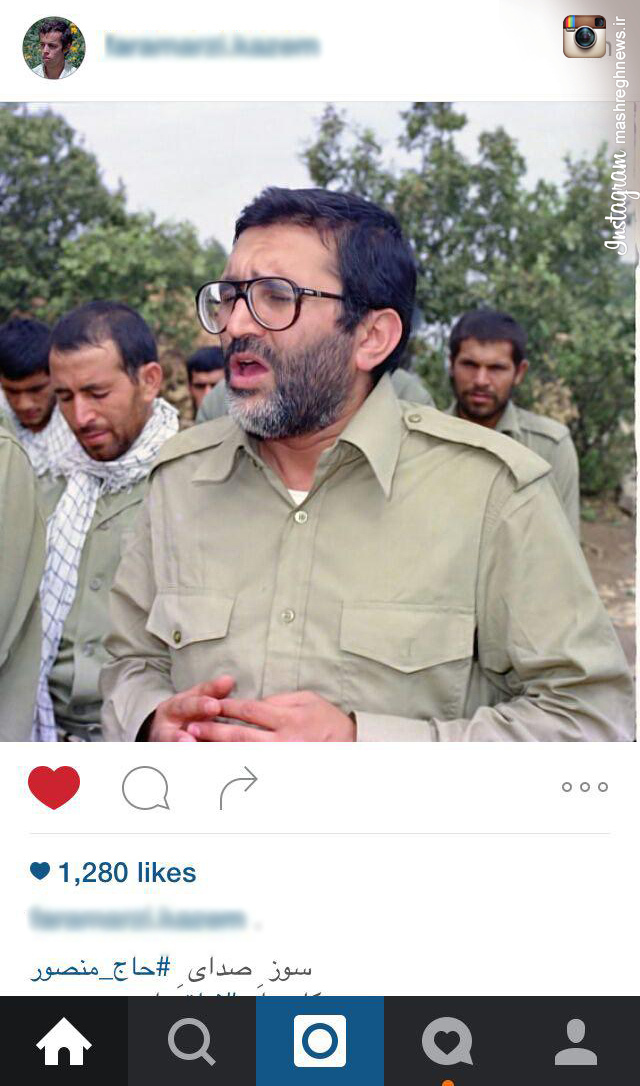Unlike the post via the red heart

coord(54,787)
